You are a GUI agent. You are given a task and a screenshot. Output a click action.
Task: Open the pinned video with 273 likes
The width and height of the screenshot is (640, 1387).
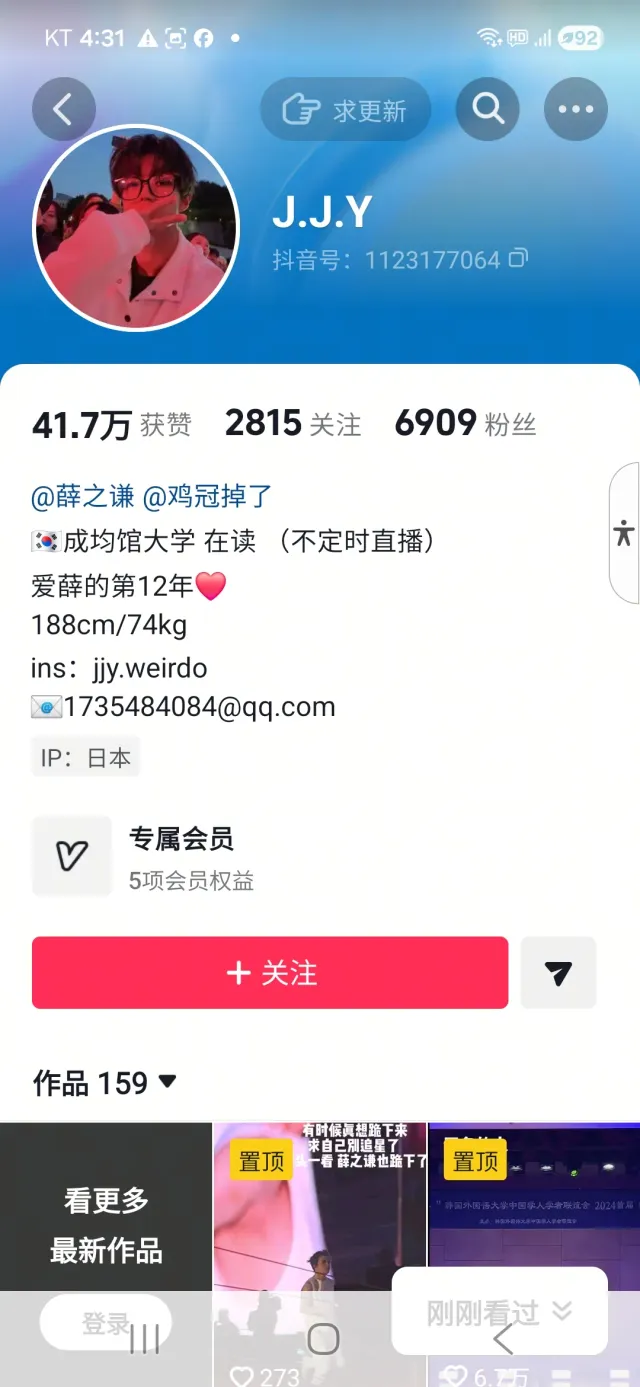click(x=320, y=1254)
